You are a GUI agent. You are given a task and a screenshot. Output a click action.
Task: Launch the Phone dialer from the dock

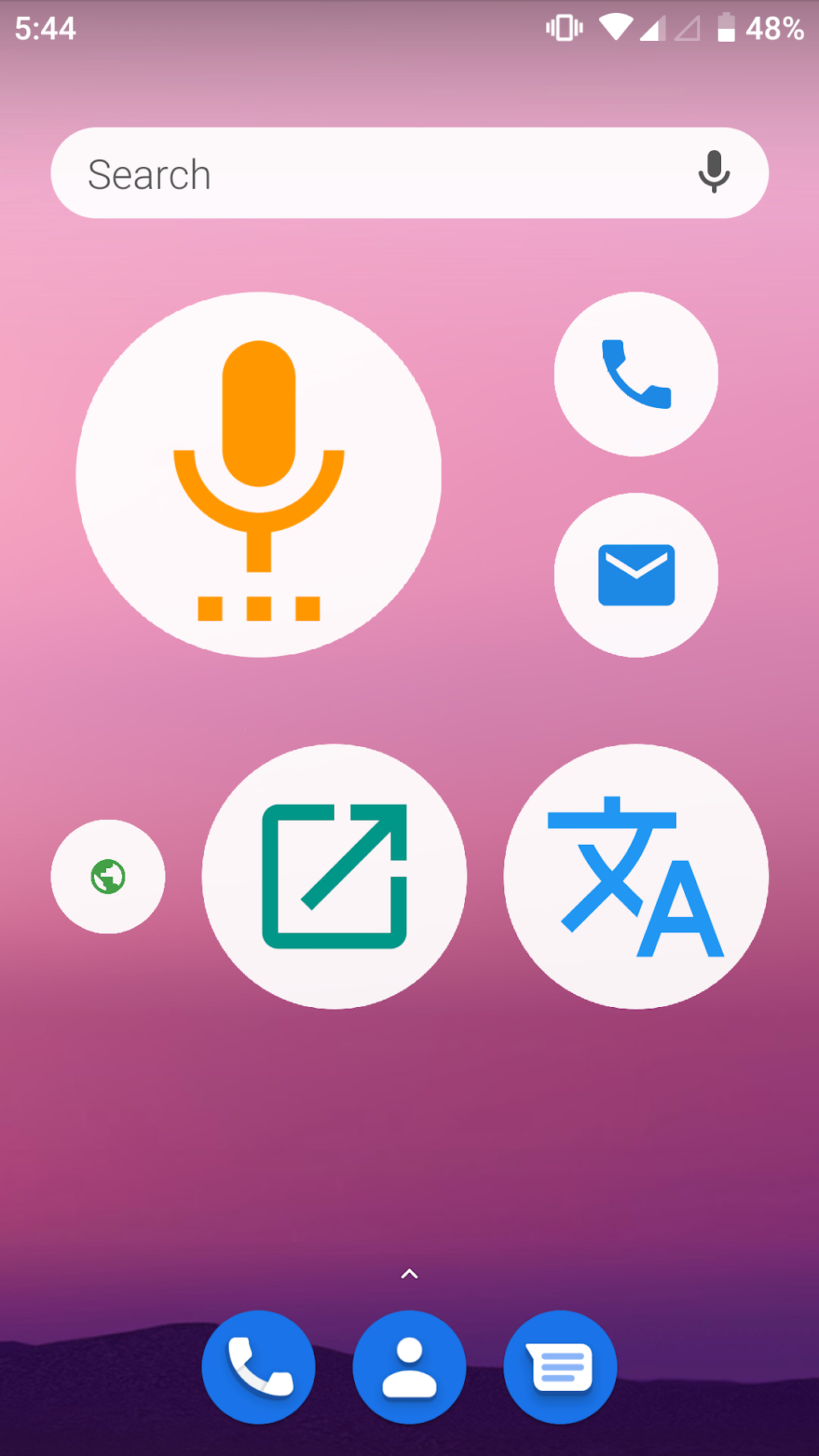tap(259, 1366)
